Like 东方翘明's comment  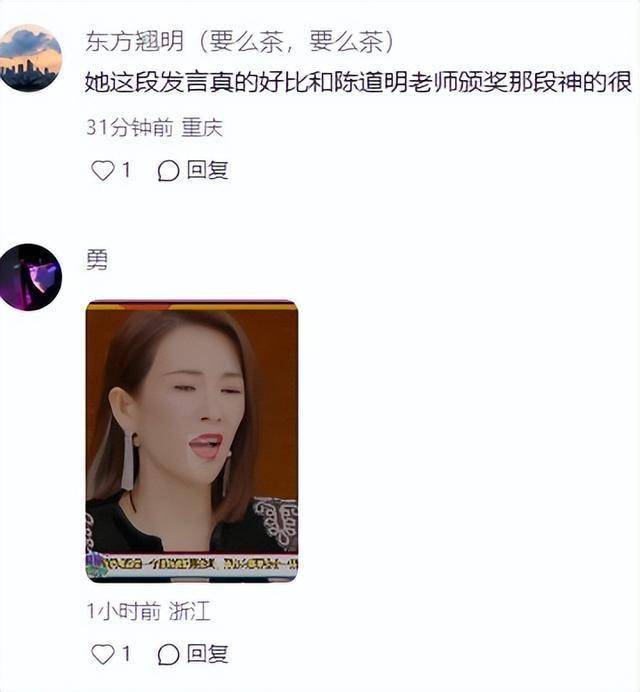tap(103, 171)
